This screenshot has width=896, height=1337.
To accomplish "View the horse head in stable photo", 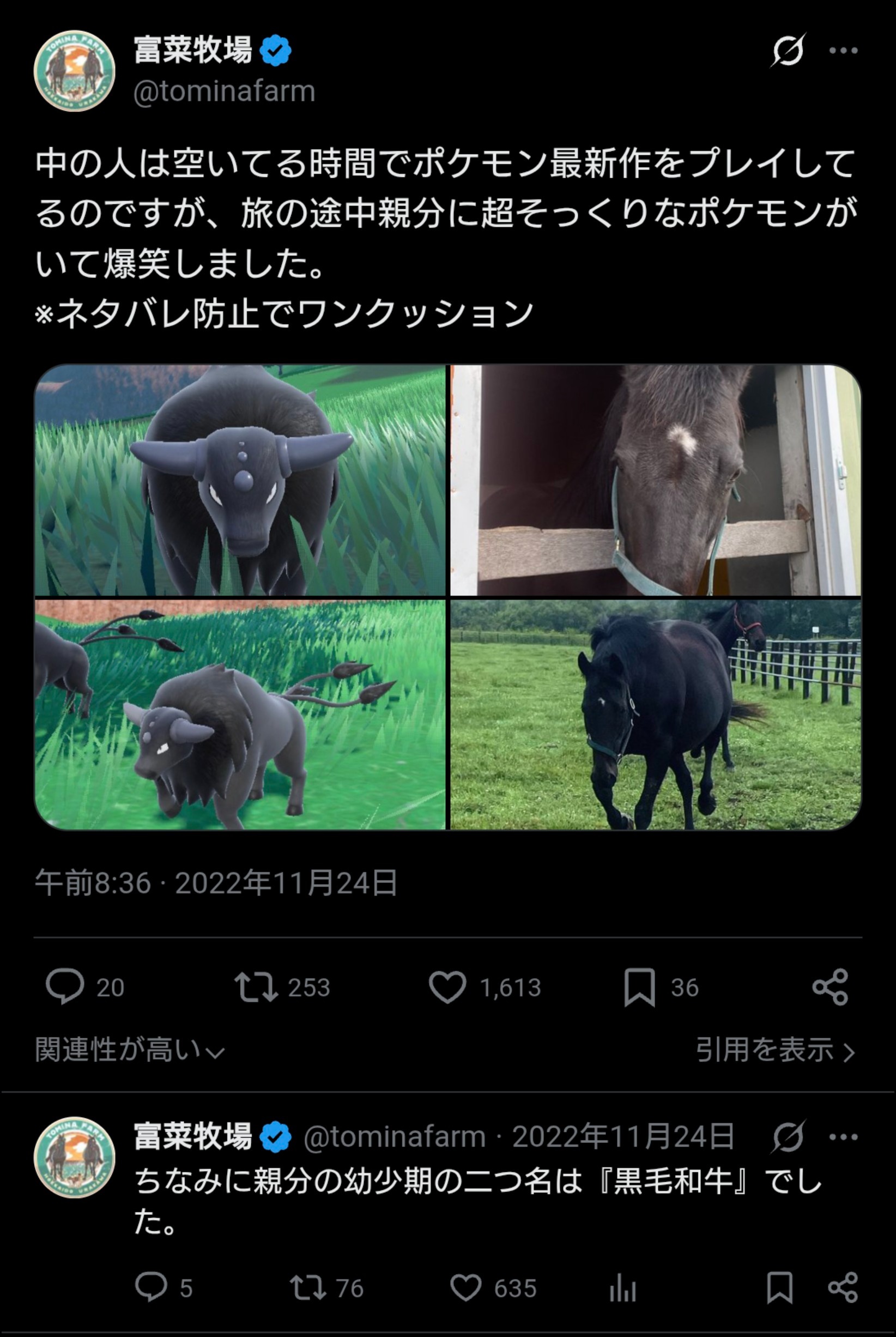I will click(656, 480).
